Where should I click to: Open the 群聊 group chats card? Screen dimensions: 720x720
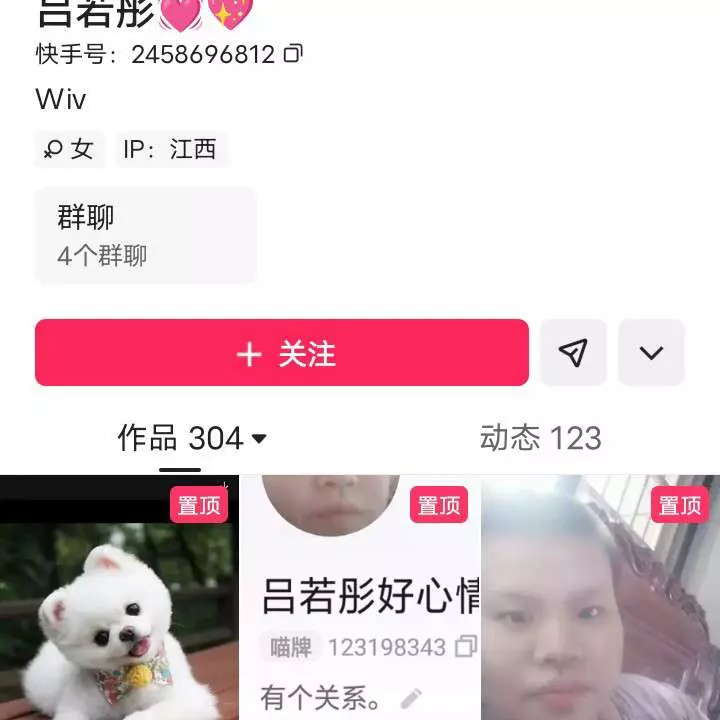(x=146, y=235)
